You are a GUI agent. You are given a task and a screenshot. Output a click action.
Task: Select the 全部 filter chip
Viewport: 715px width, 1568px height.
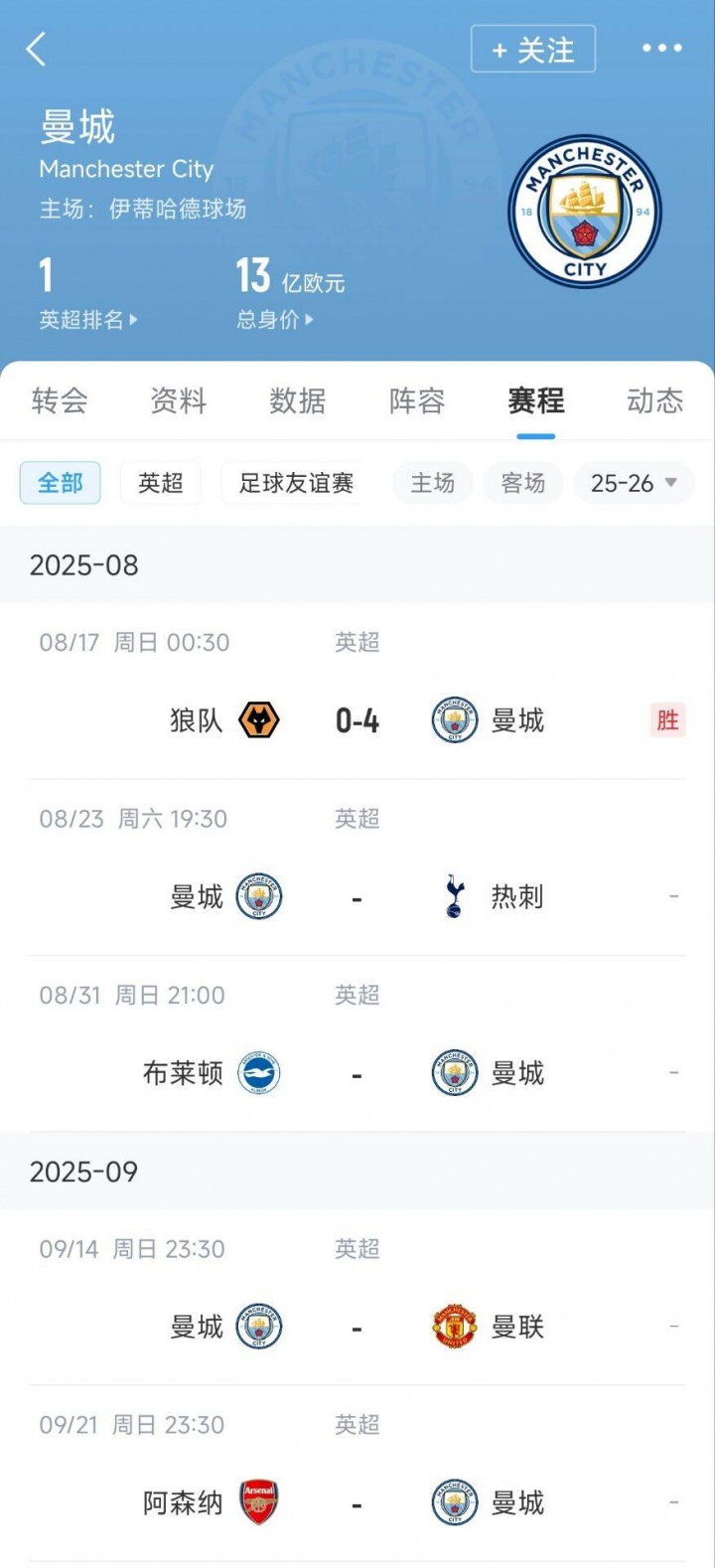tap(61, 484)
